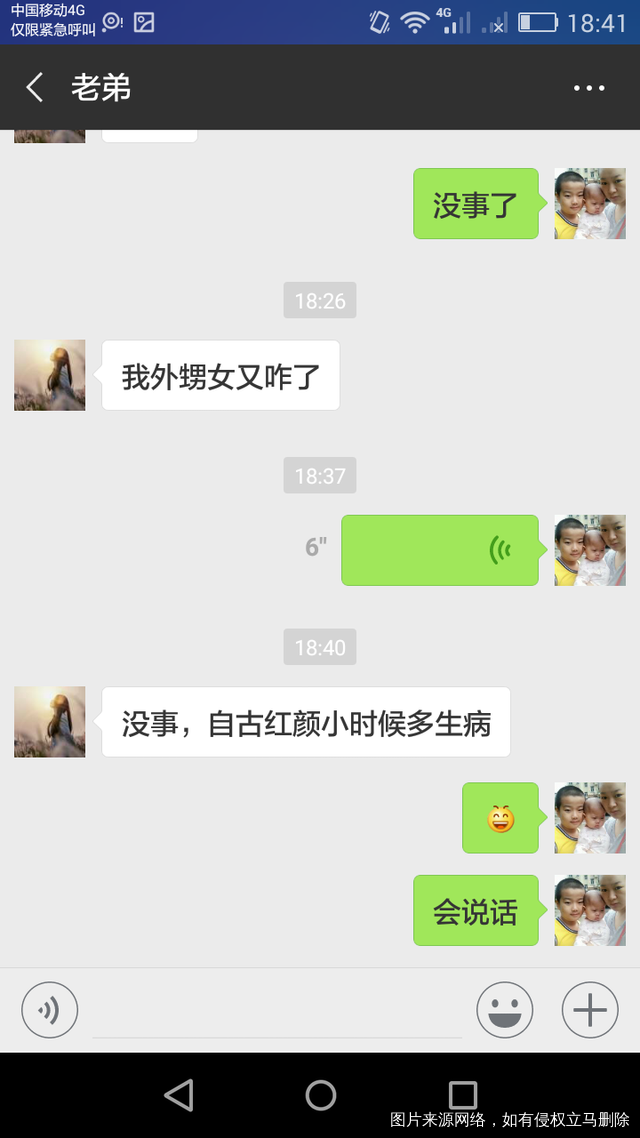The image size is (640, 1138).
Task: Play the 6-second voice message
Action: pos(440,550)
